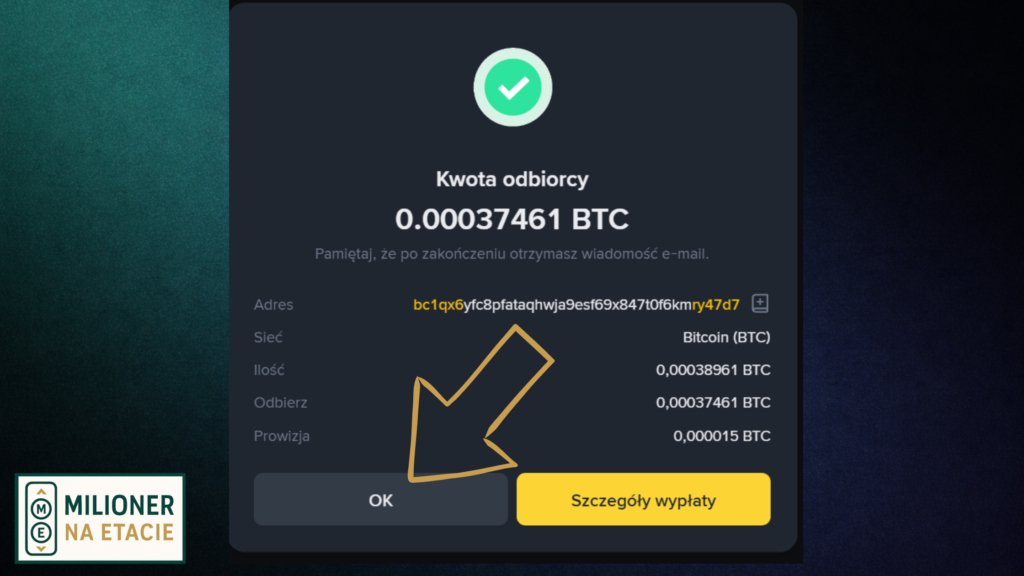1024x576 pixels.
Task: Confirm the withdrawal with OK
Action: 380,500
